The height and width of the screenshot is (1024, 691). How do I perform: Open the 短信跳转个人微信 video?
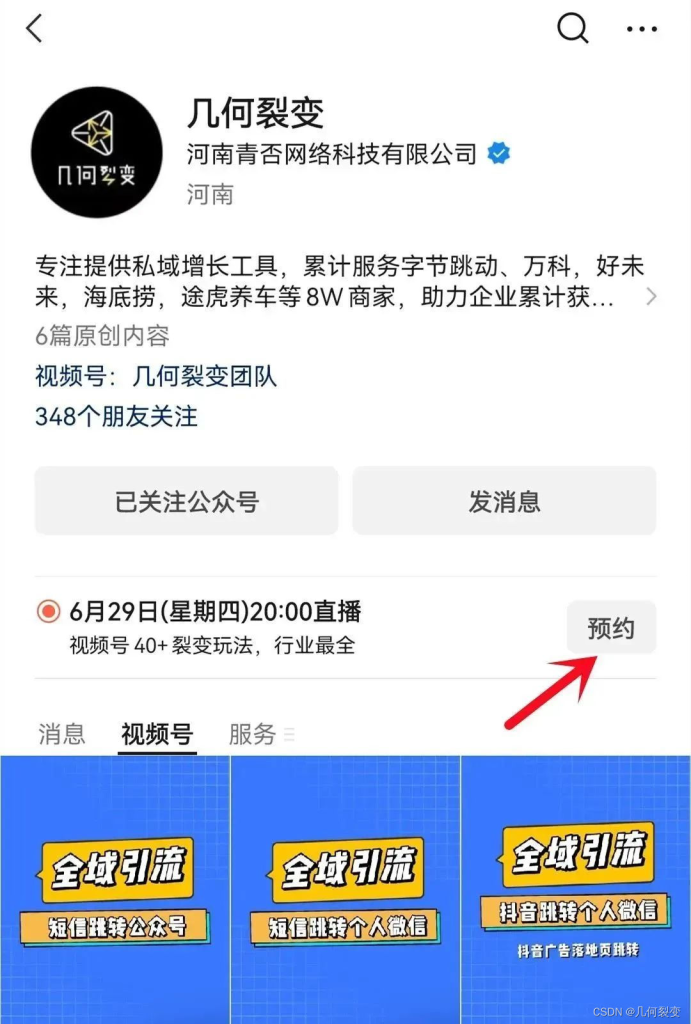[345, 889]
